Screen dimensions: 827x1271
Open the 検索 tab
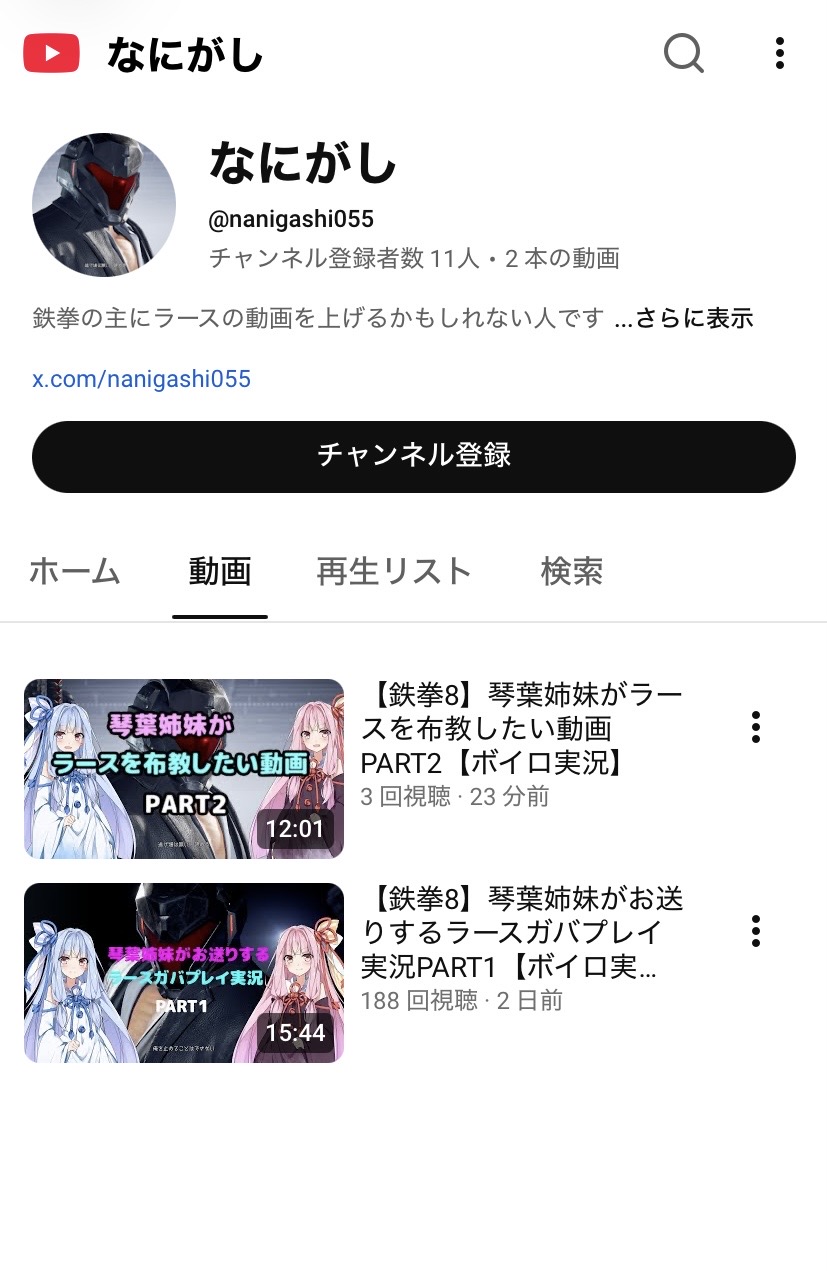point(571,572)
